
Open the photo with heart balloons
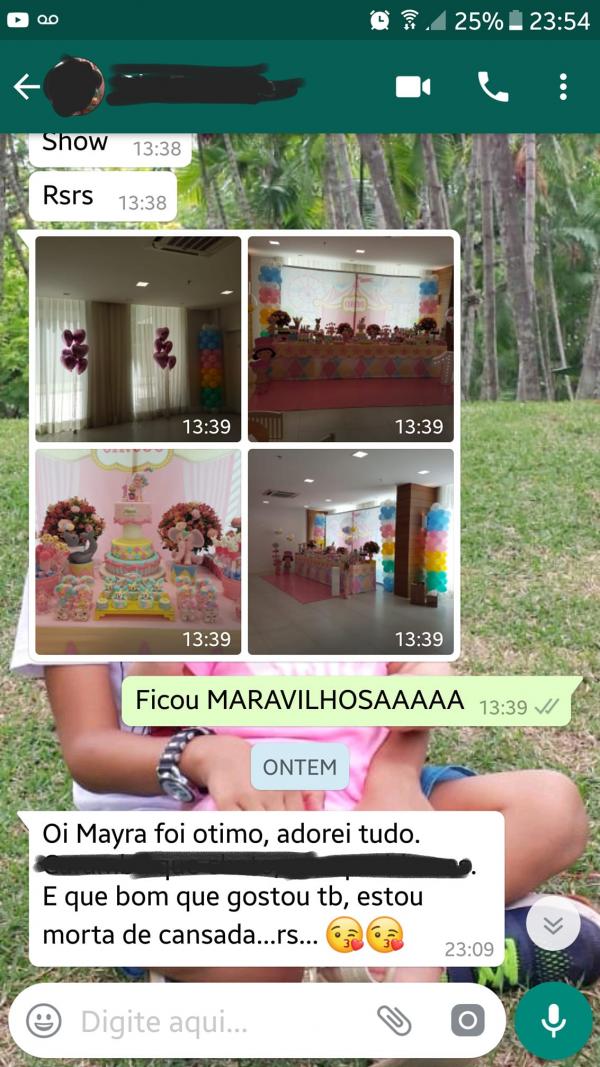(138, 339)
